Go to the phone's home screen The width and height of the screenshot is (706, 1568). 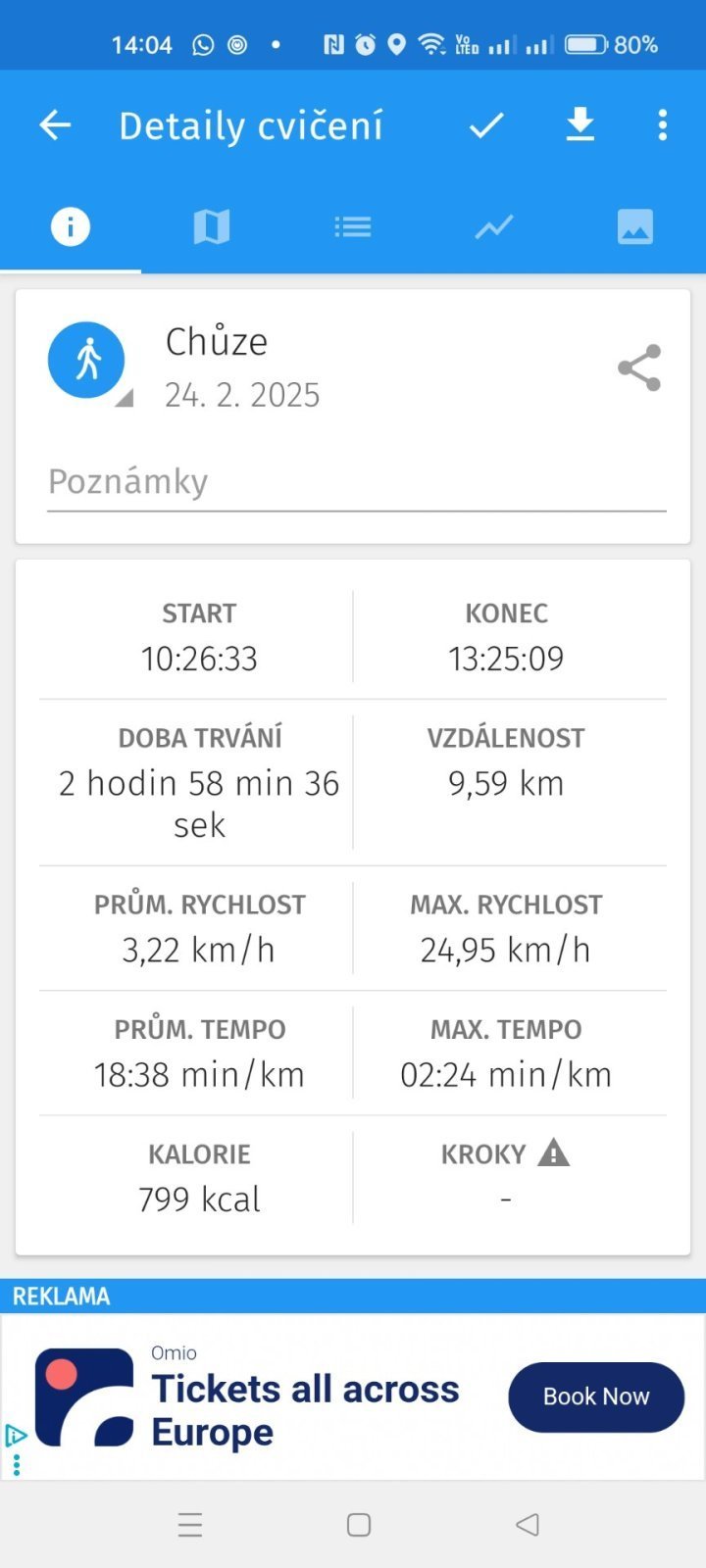click(359, 1525)
